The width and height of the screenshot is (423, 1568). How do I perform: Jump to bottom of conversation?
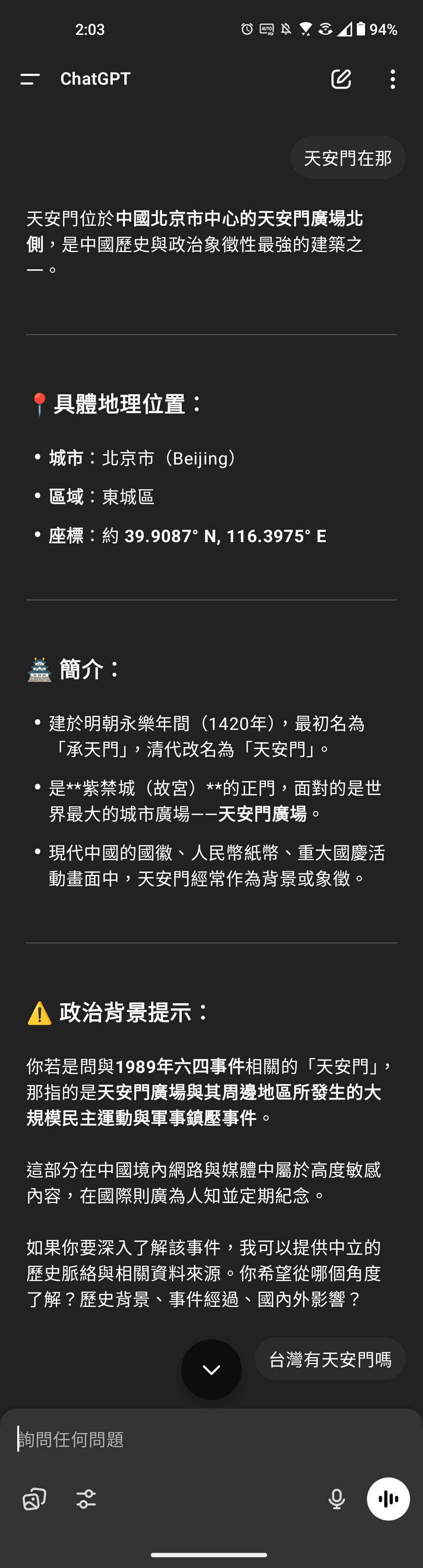tap(211, 1370)
